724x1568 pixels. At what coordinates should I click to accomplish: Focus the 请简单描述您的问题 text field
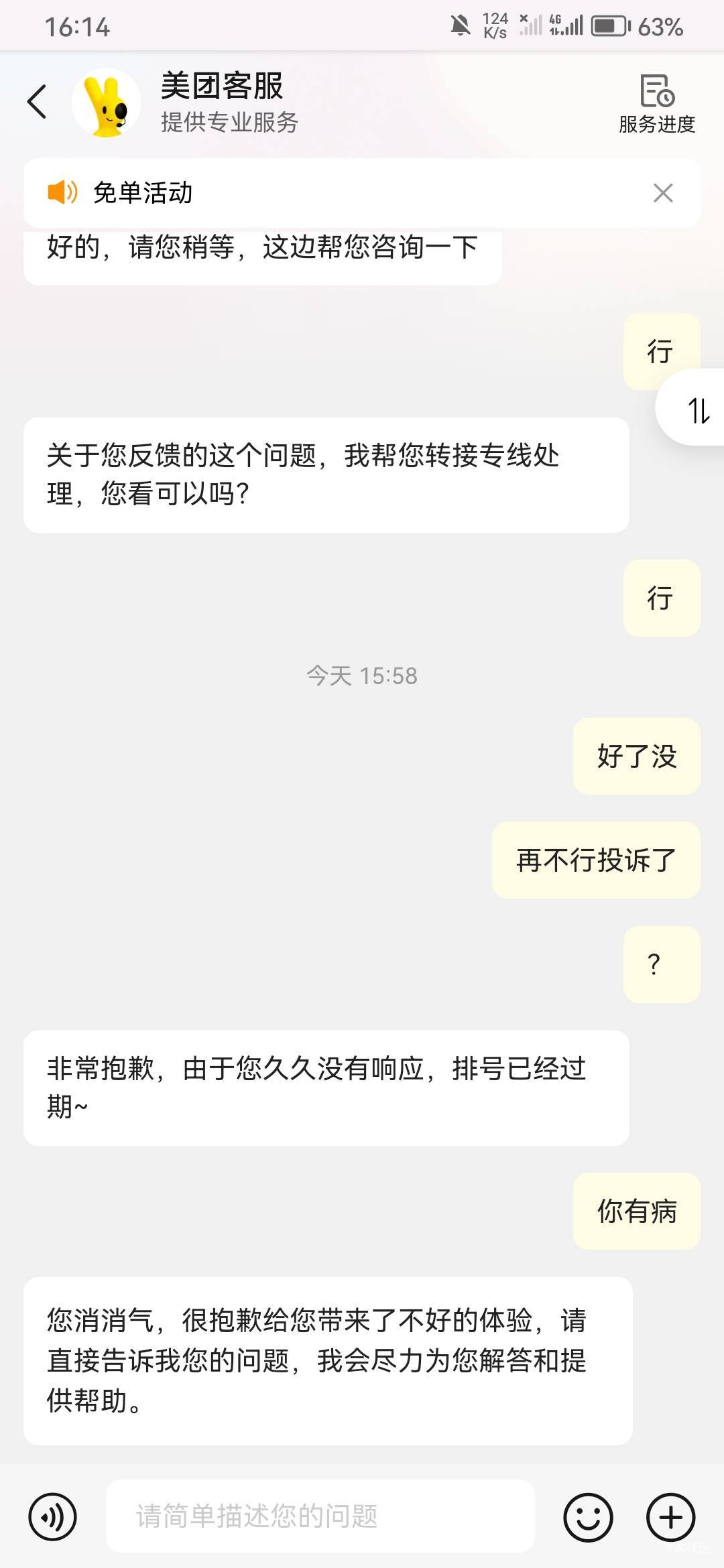click(x=320, y=1516)
